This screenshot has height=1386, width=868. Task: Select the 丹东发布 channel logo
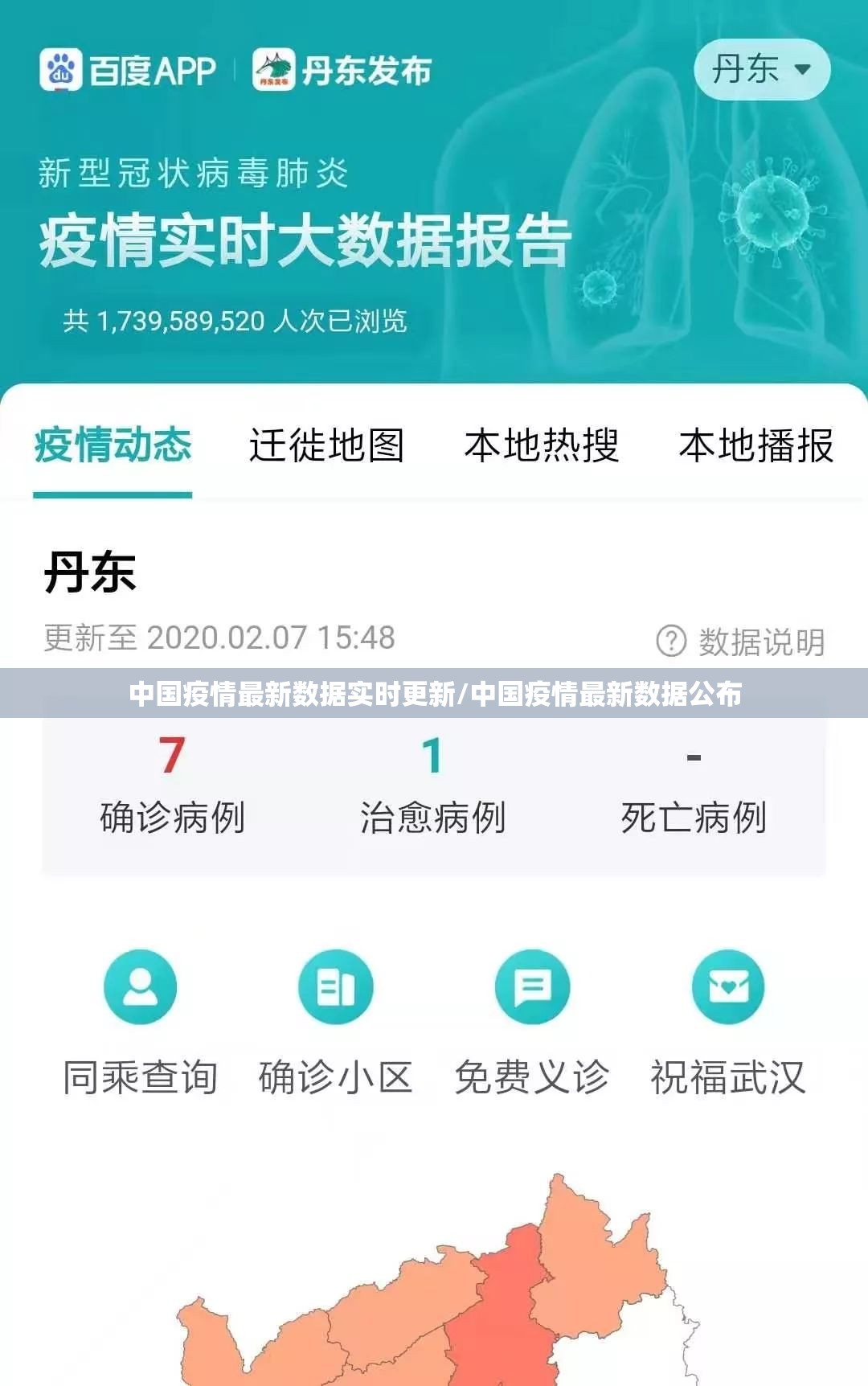point(346,69)
